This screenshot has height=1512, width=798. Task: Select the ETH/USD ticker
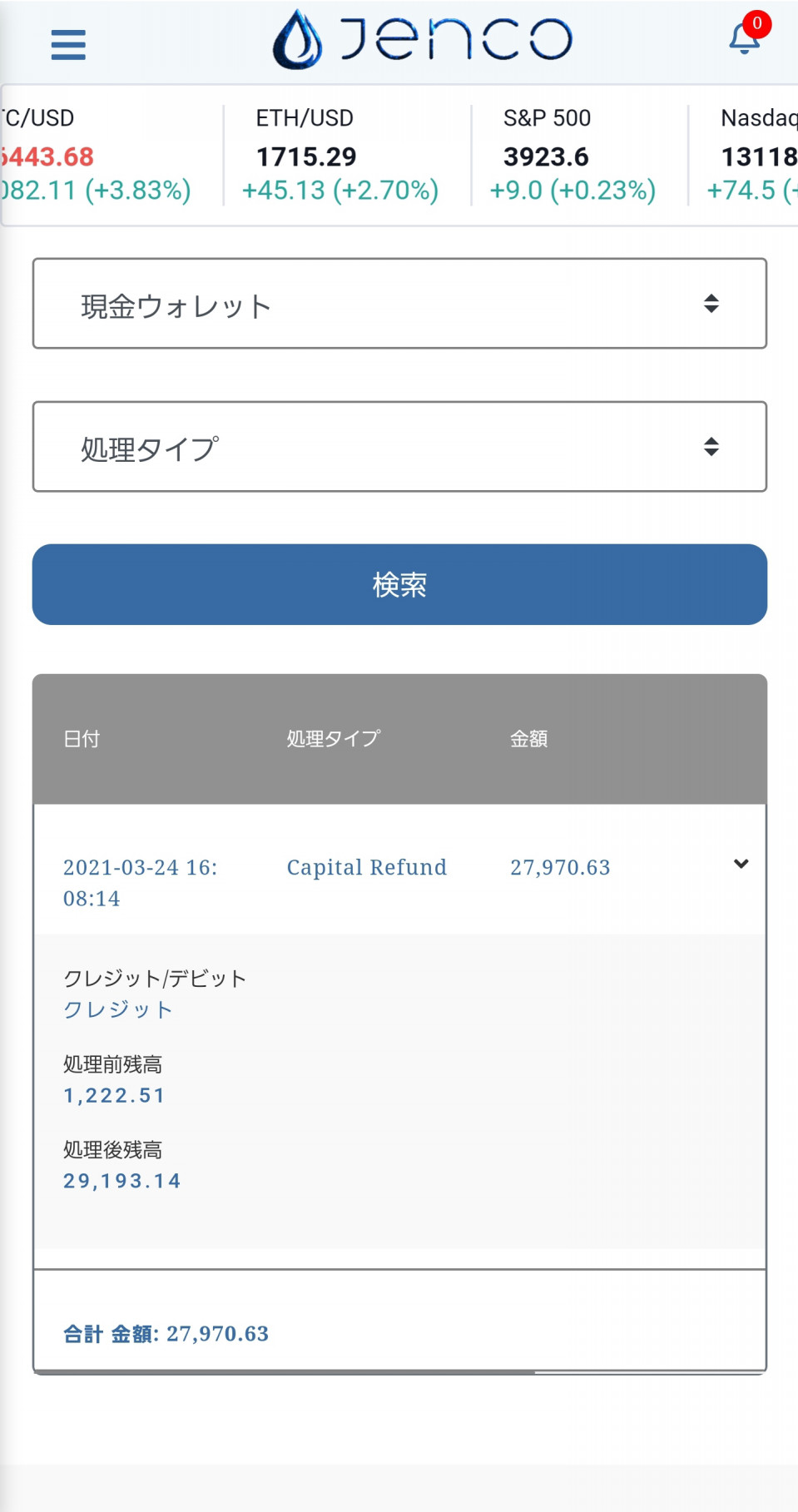pos(340,156)
